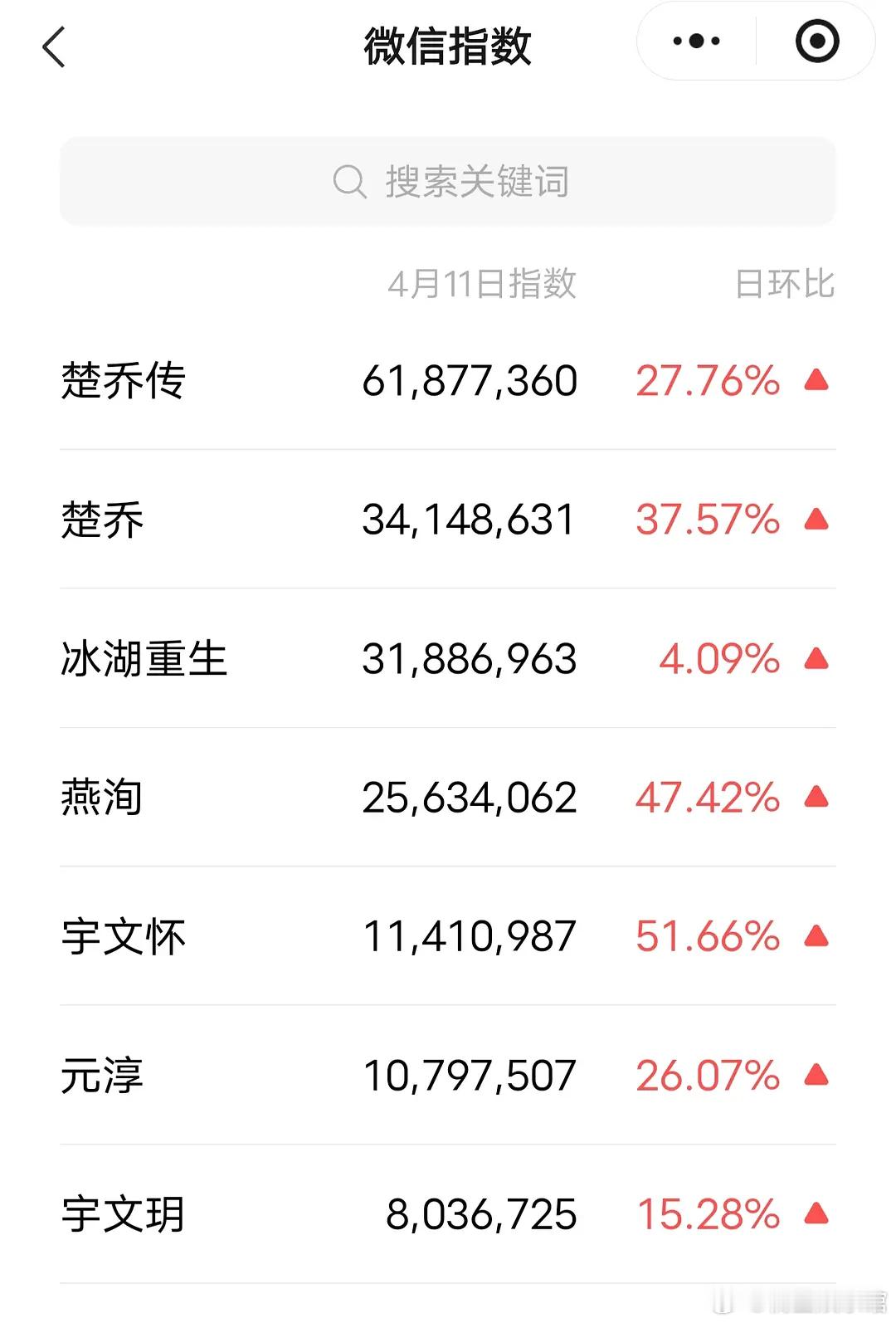Tap the red up-arrow next to 元淳

(816, 1076)
